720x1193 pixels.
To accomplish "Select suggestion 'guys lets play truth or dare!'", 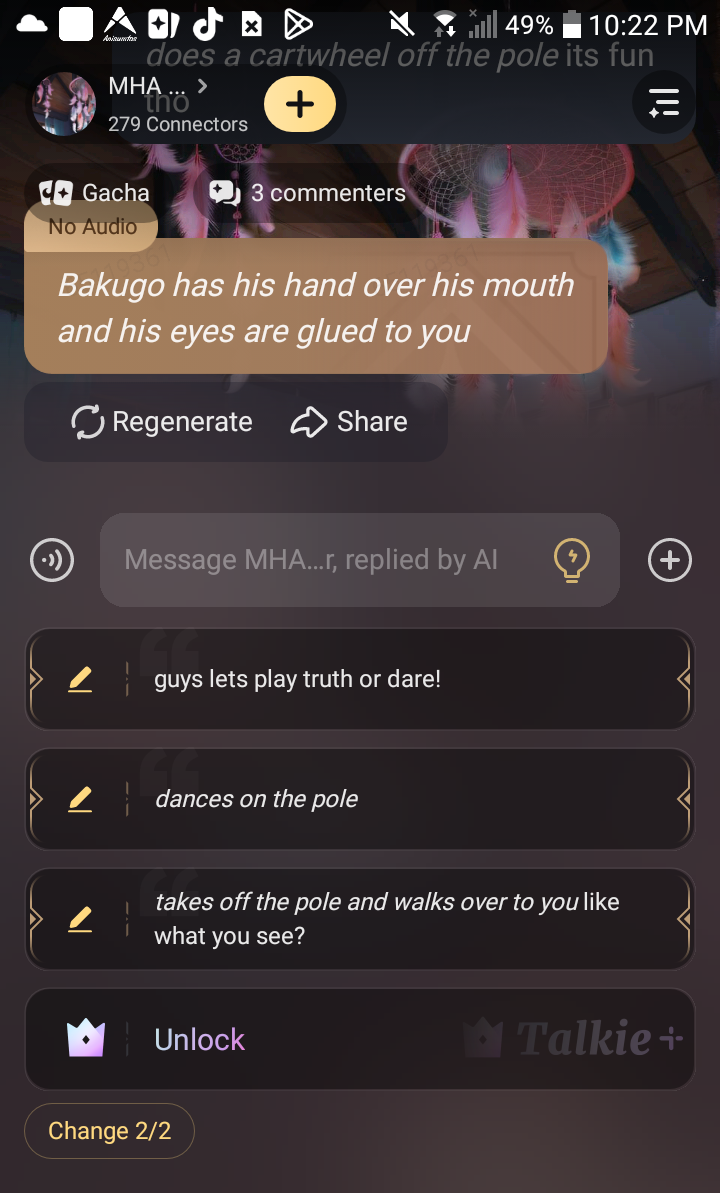I will (400, 680).
